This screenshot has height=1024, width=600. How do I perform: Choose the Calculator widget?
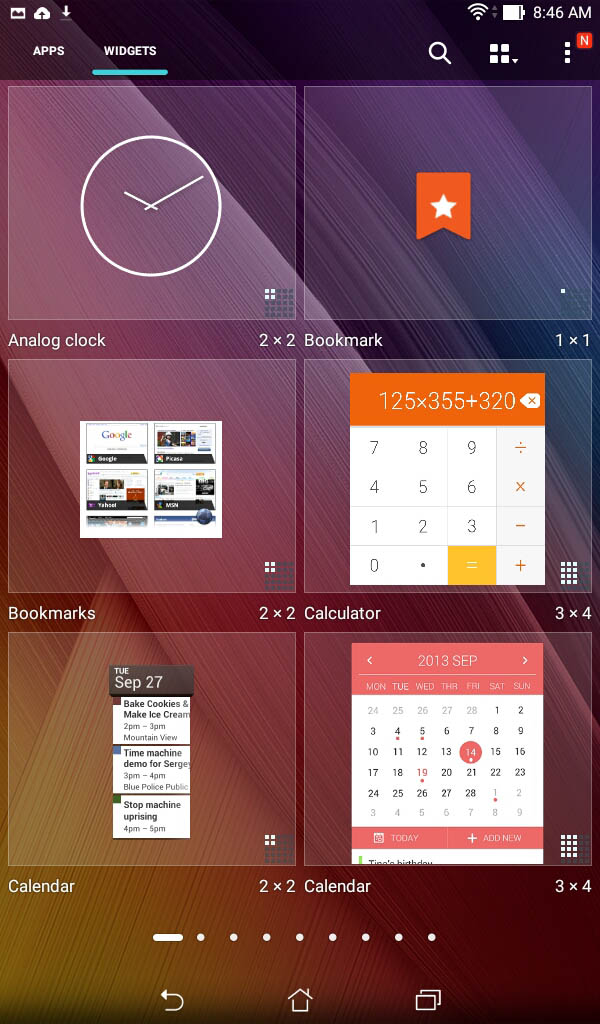[448, 476]
